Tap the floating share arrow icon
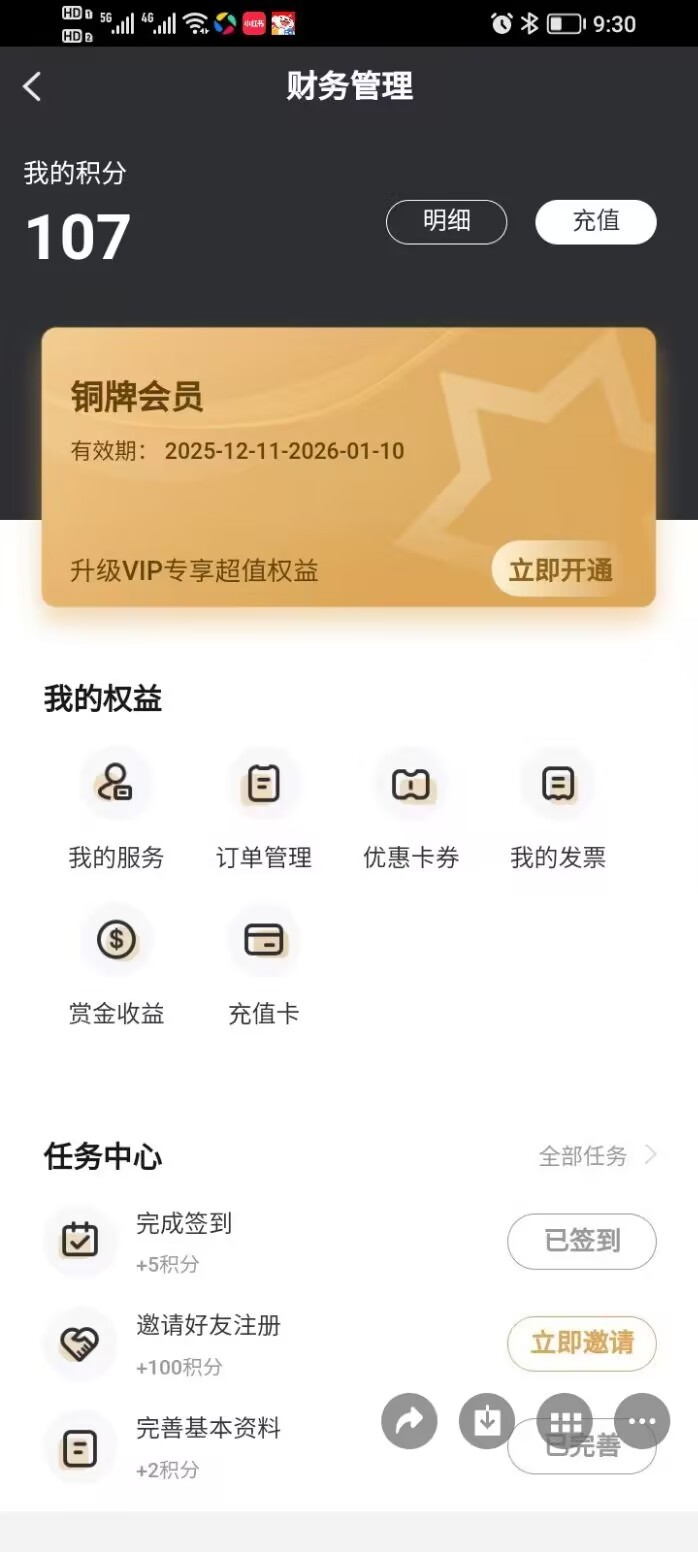 (409, 1421)
